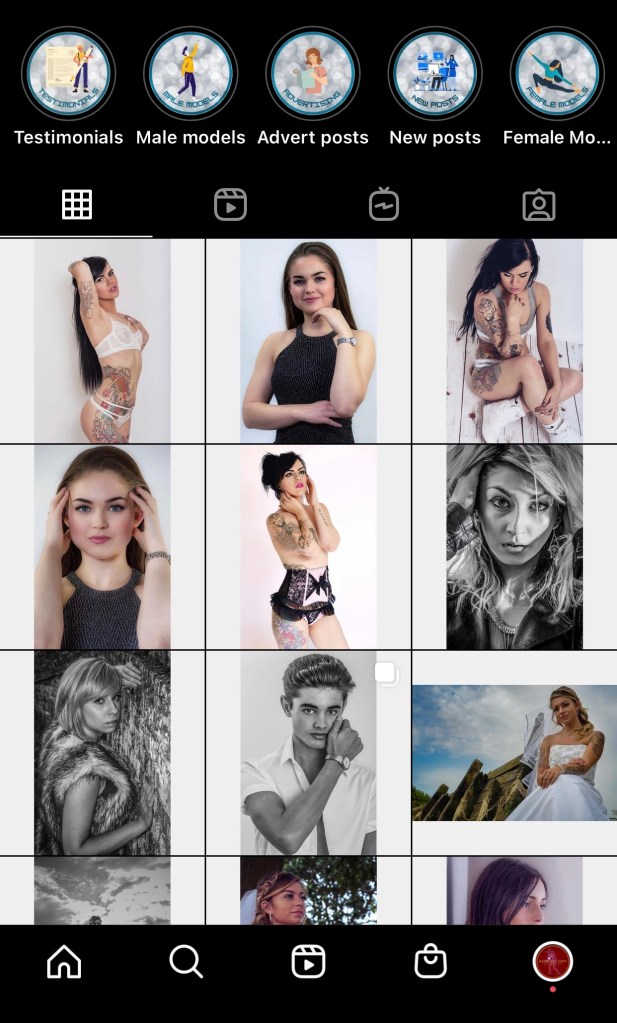This screenshot has height=1023, width=617.
Task: Open the Search and explore page
Action: [186, 962]
